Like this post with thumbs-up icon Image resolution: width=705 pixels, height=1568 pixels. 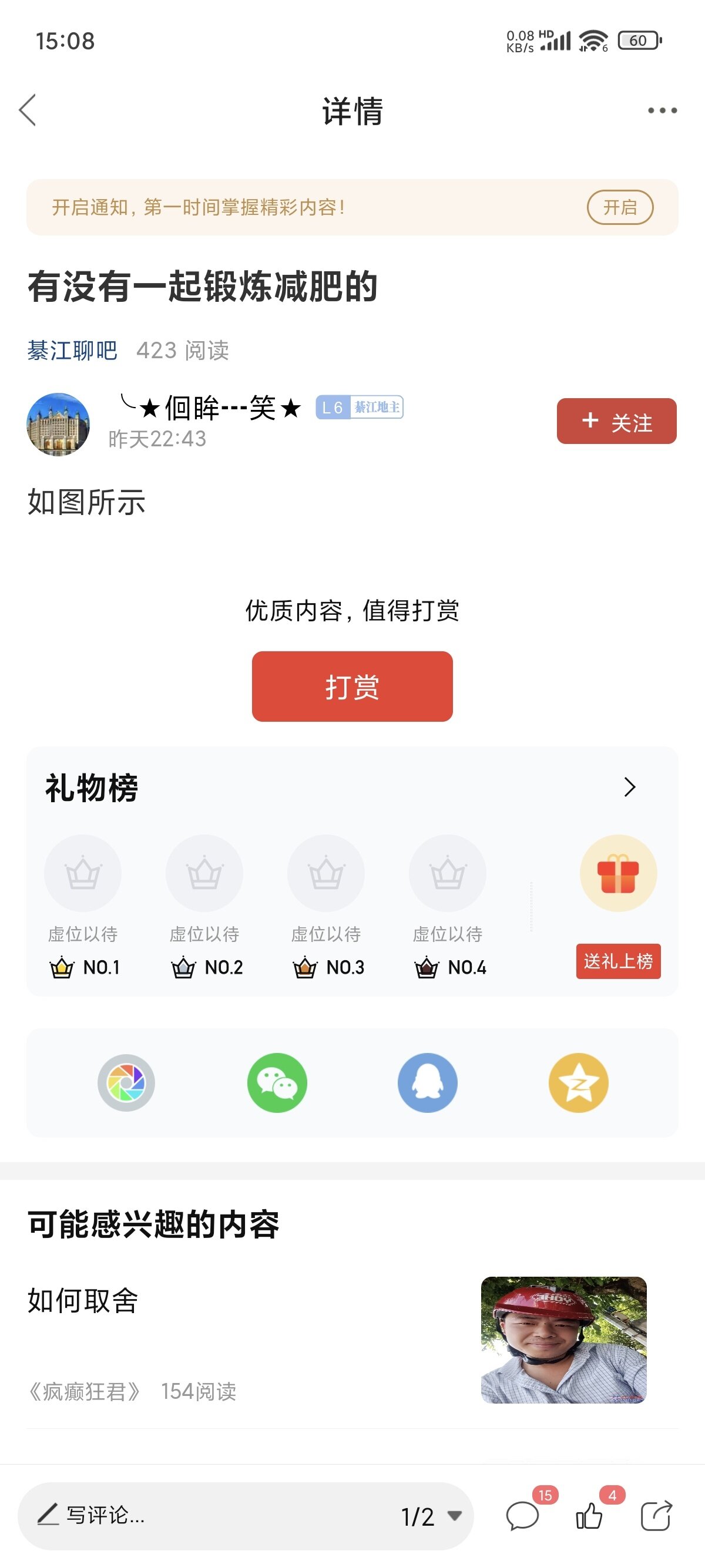pyautogui.click(x=589, y=1515)
